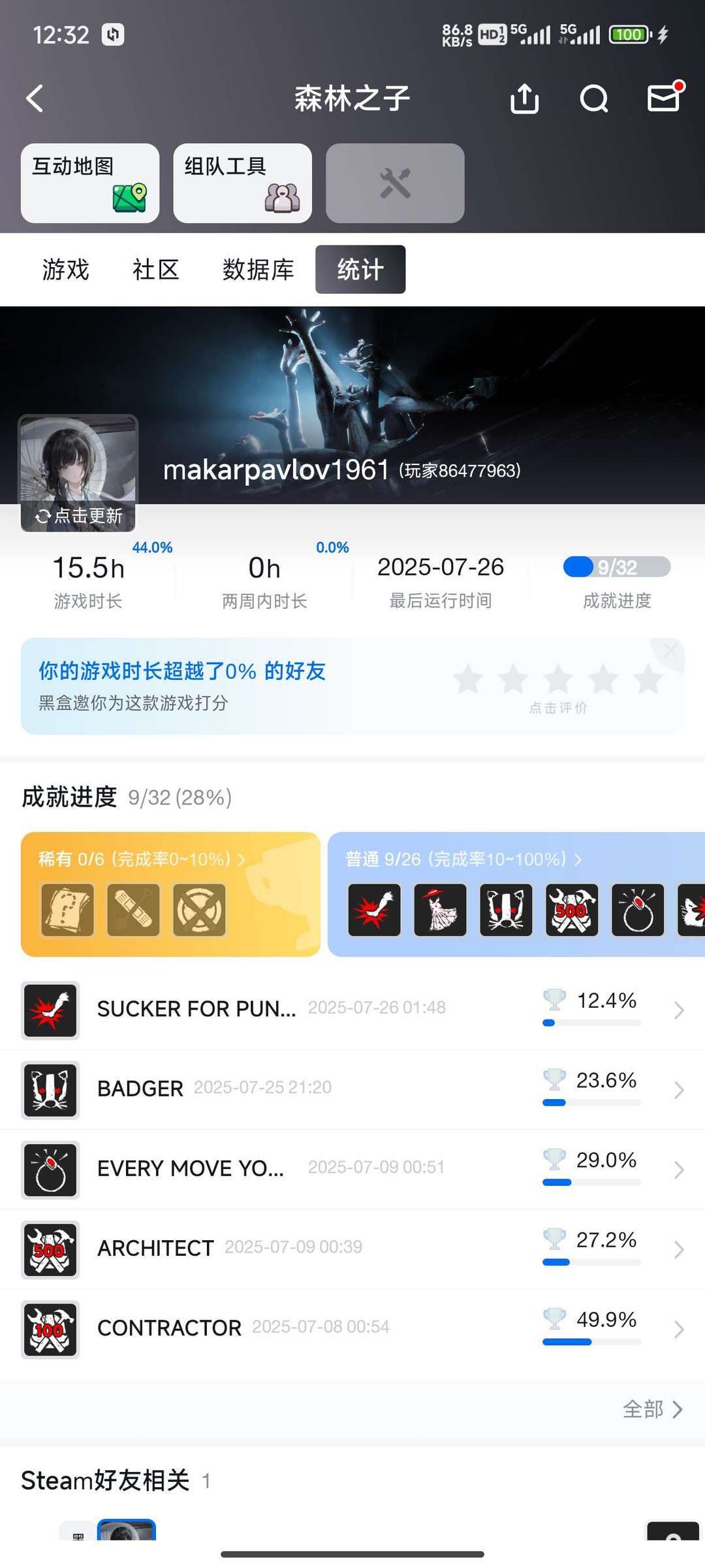
Task: Switch to the 游戏 tab
Action: pyautogui.click(x=65, y=269)
